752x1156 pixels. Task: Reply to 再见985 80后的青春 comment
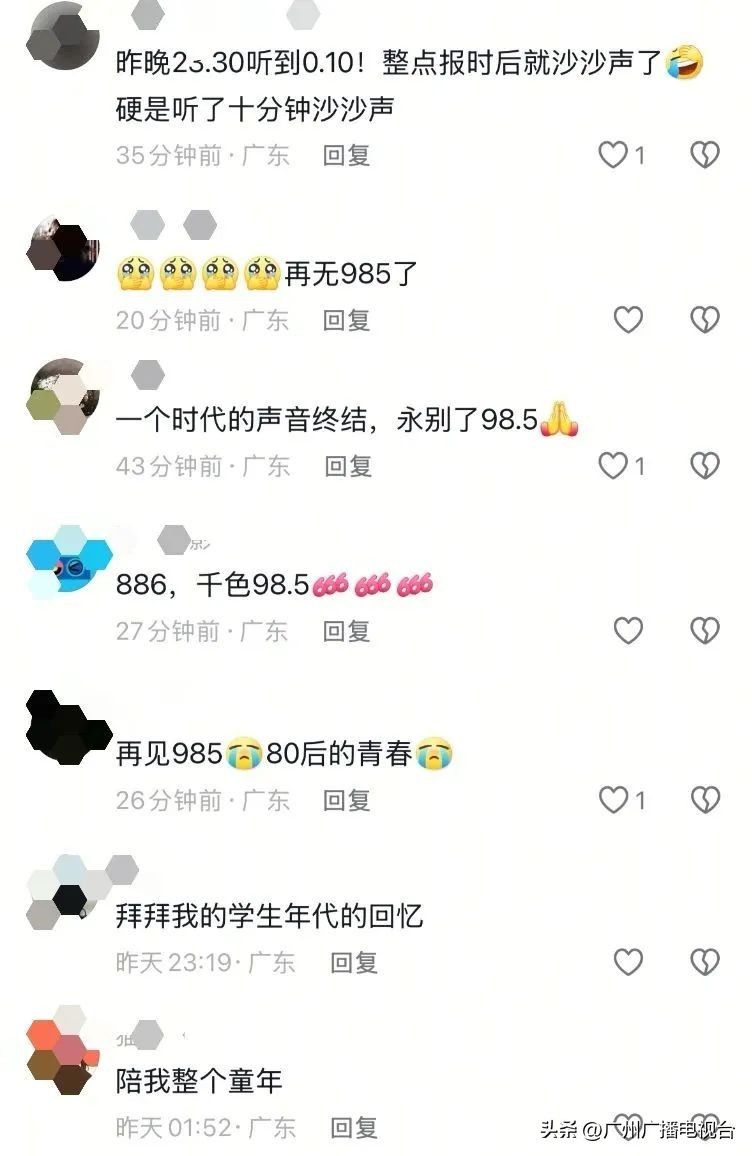(346, 800)
